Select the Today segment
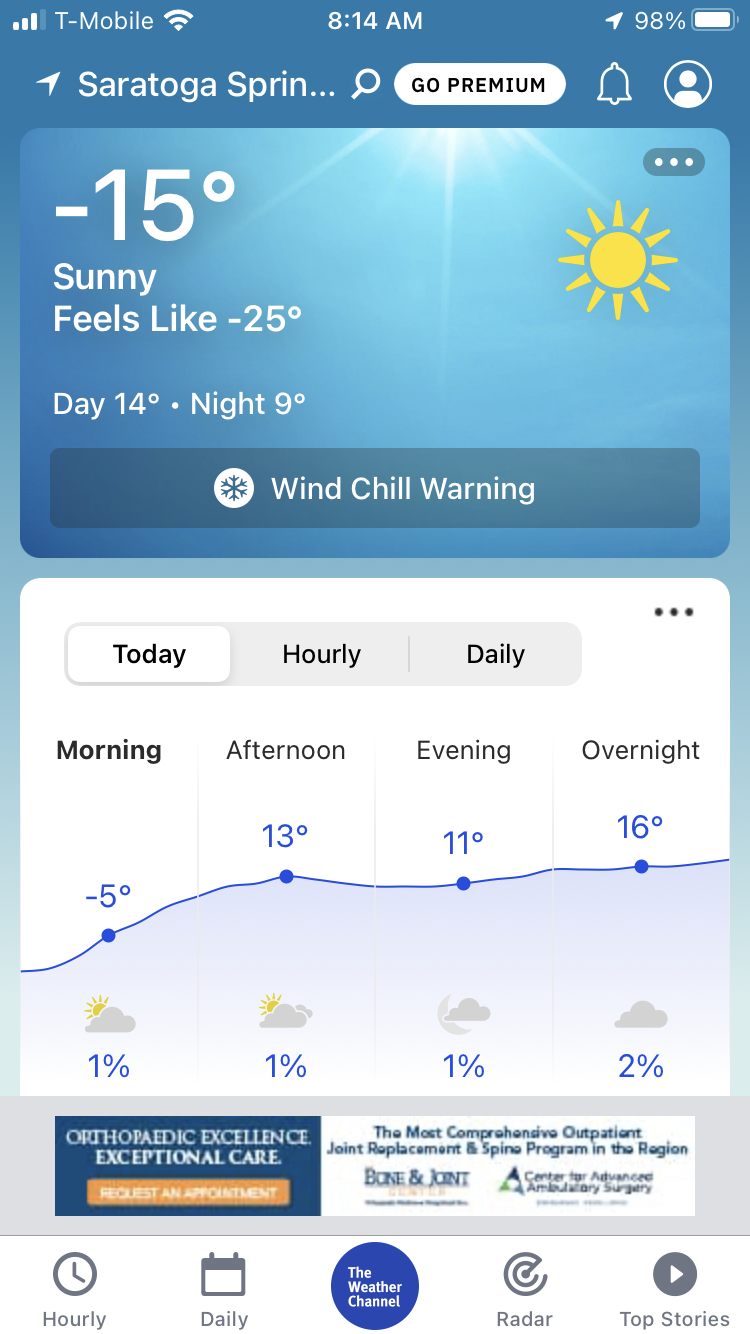750x1334 pixels. (x=149, y=654)
